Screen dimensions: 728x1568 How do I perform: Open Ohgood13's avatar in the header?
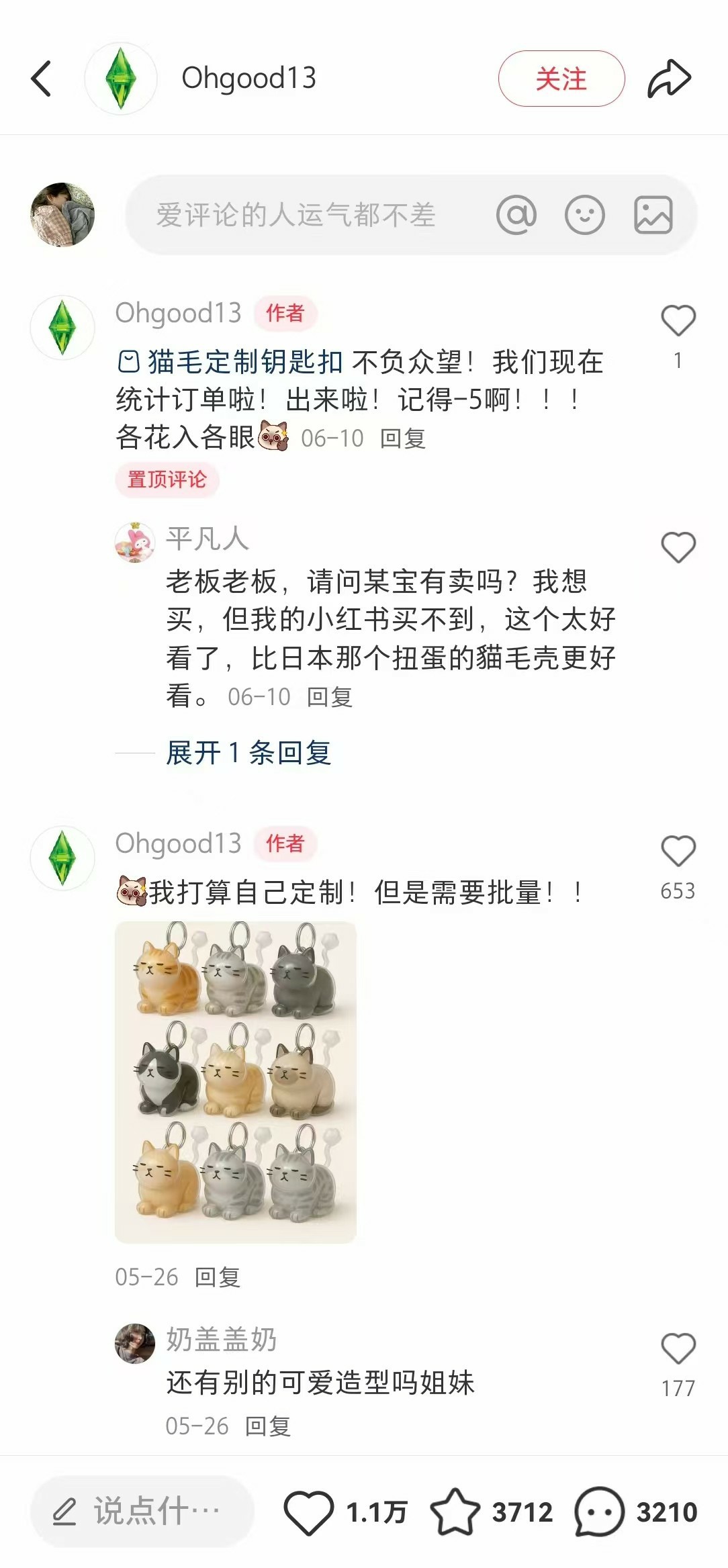click(121, 79)
